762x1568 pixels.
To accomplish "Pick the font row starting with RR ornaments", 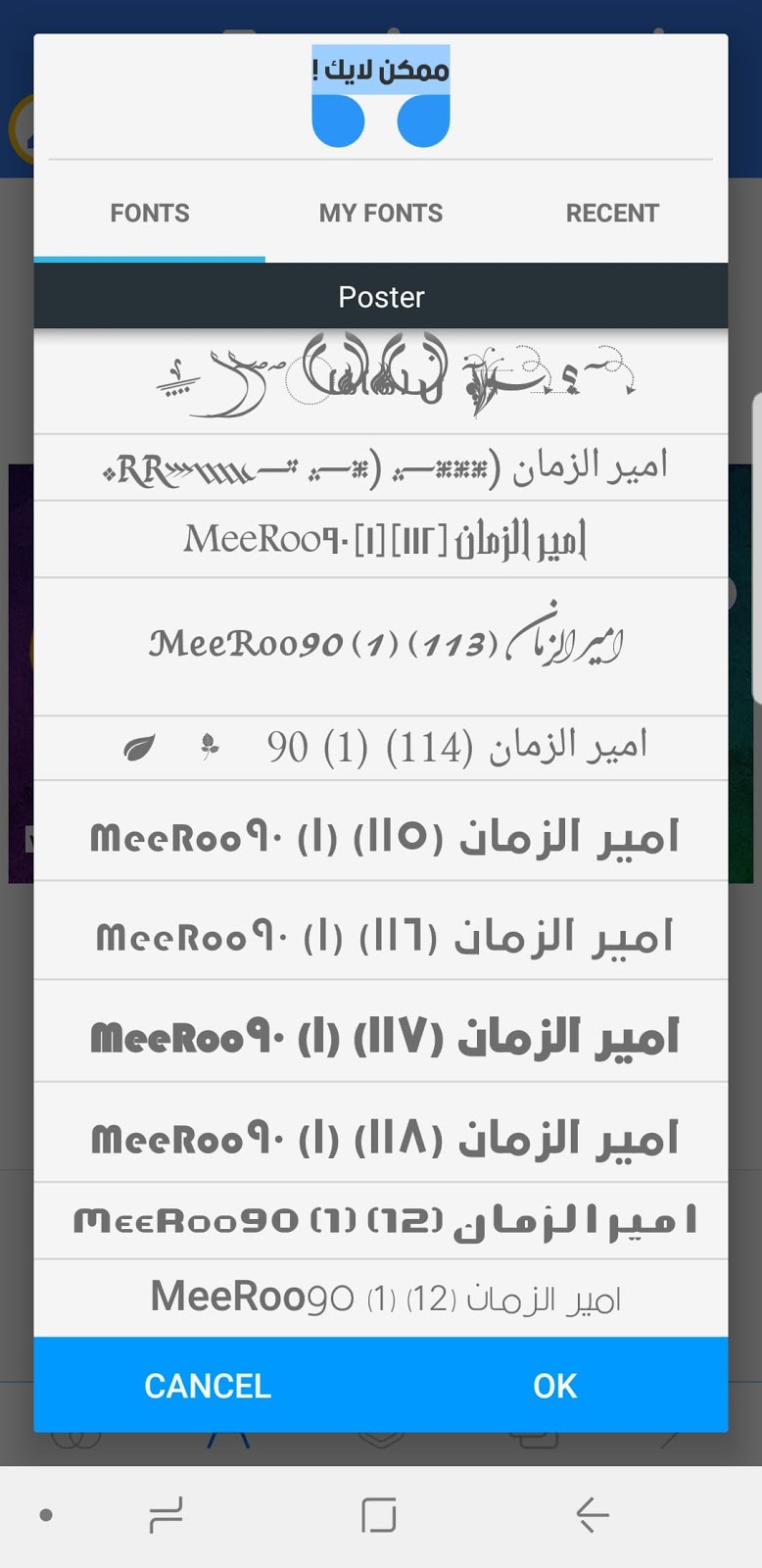I will click(x=381, y=468).
